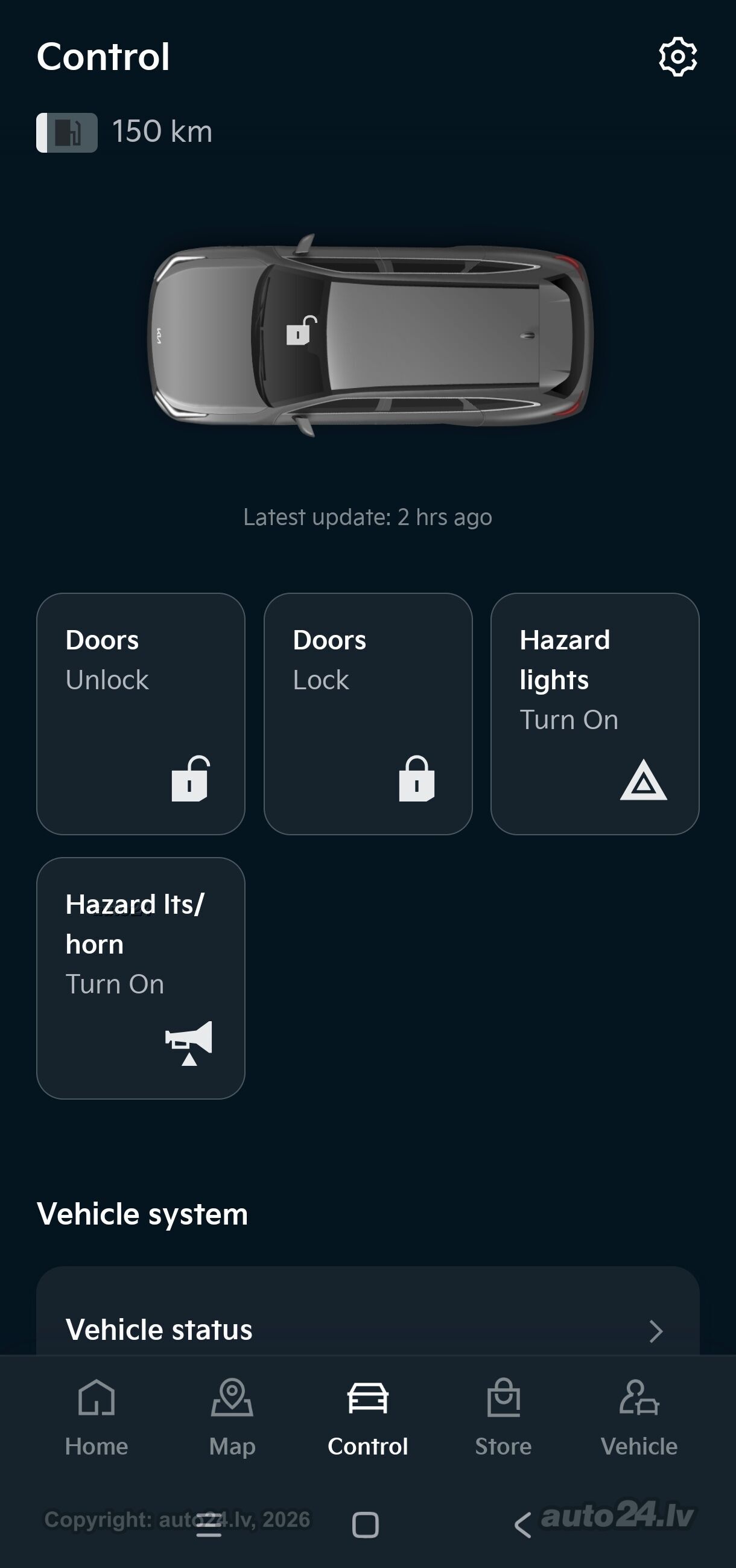Tap the system home button
Viewport: 736px width, 1568px height.
tap(366, 1525)
